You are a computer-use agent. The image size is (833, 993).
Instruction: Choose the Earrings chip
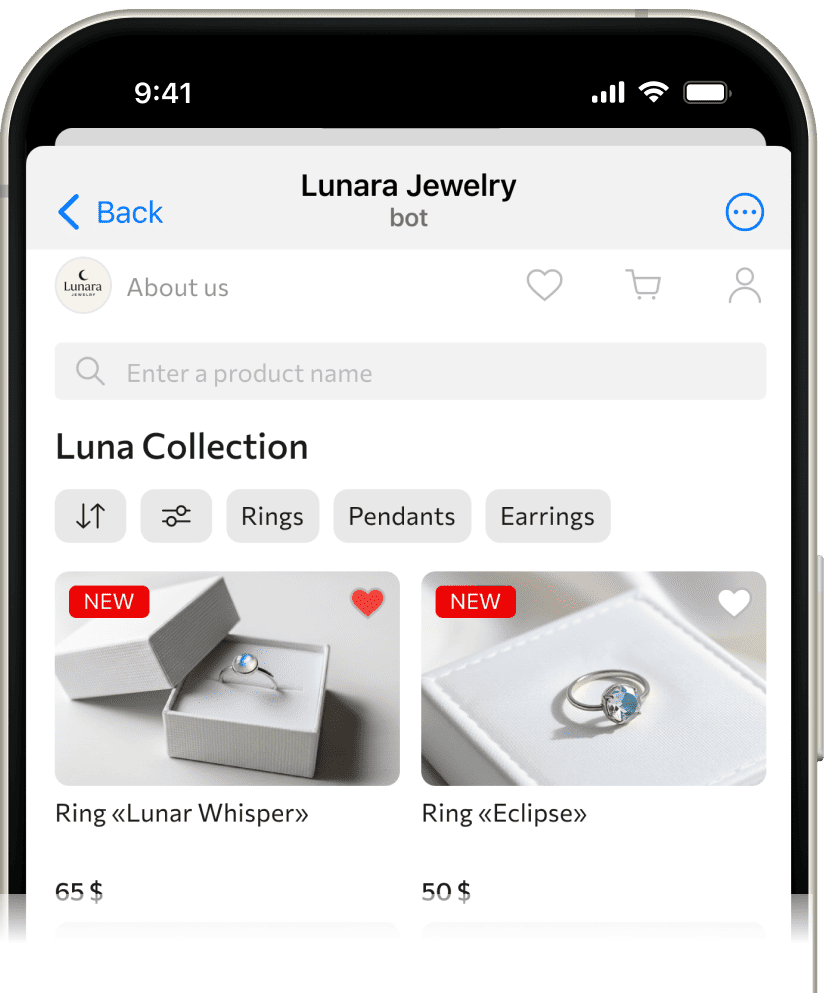click(547, 516)
